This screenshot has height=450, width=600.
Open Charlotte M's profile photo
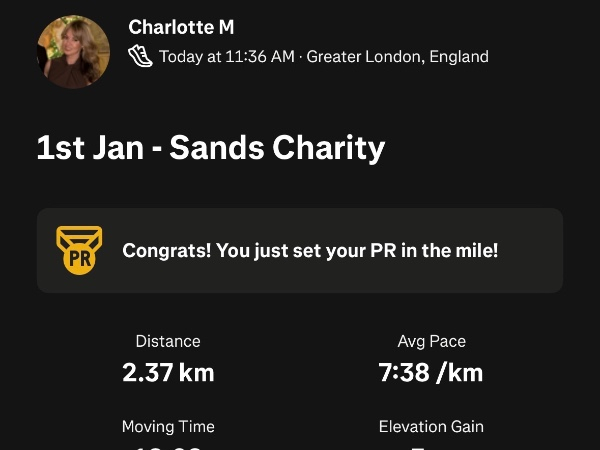click(x=73, y=51)
